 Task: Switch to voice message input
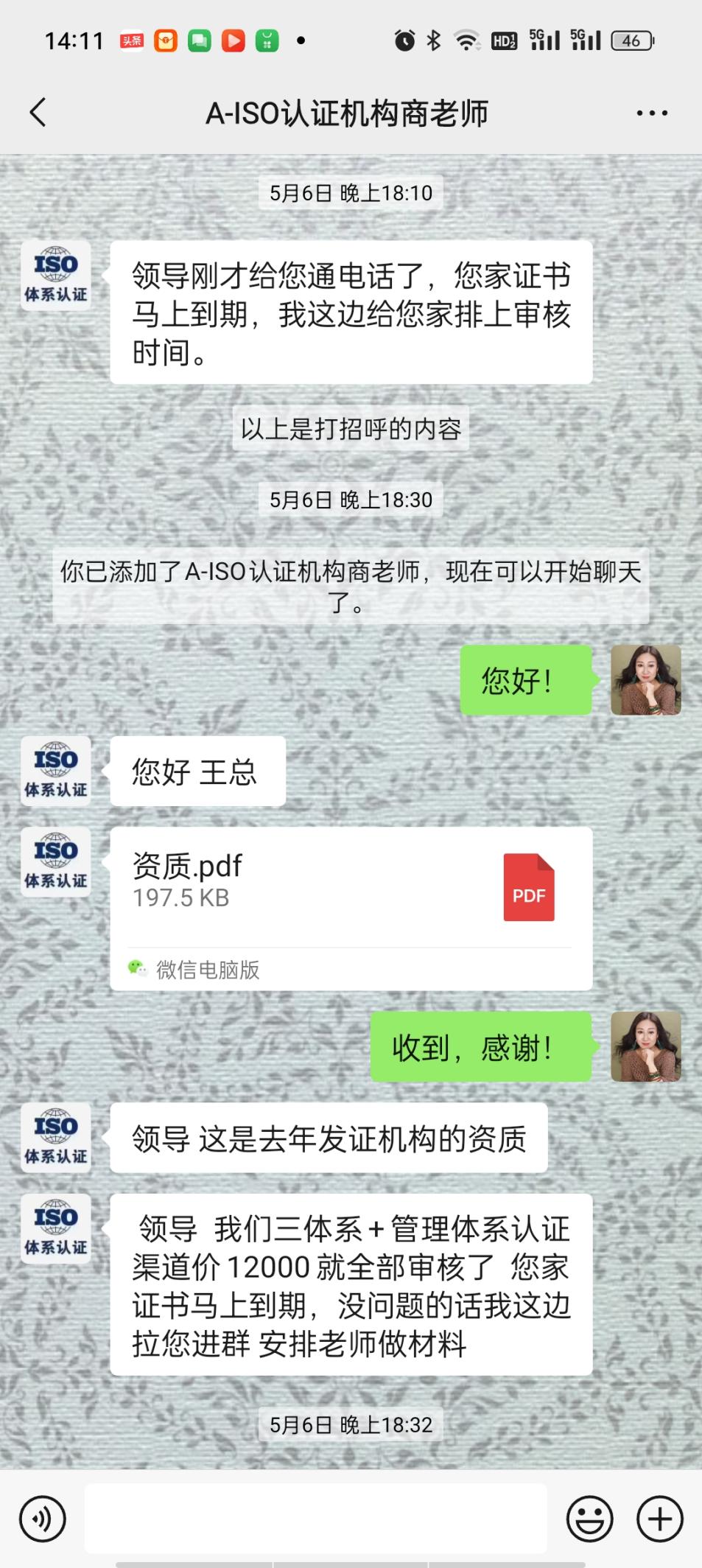point(43,1519)
